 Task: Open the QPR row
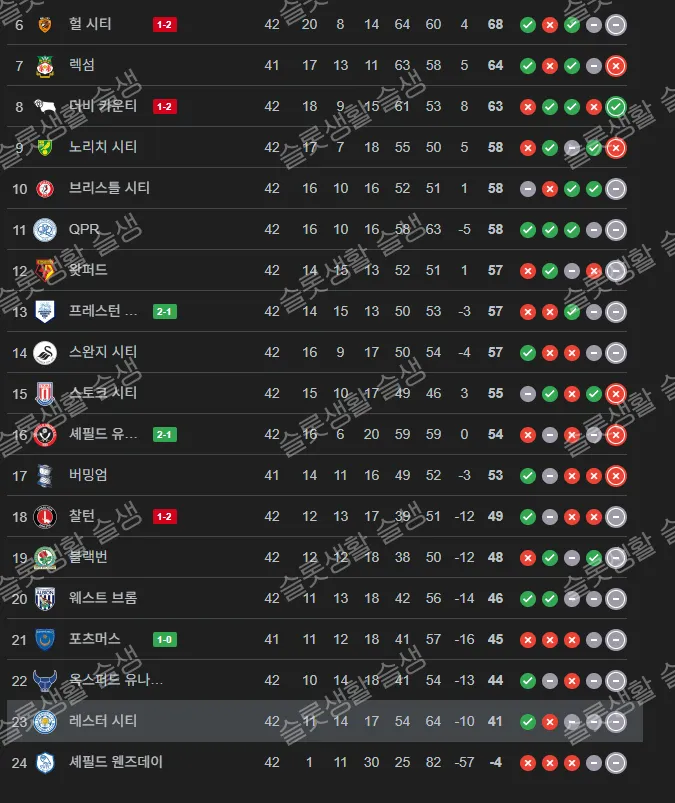click(x=84, y=229)
